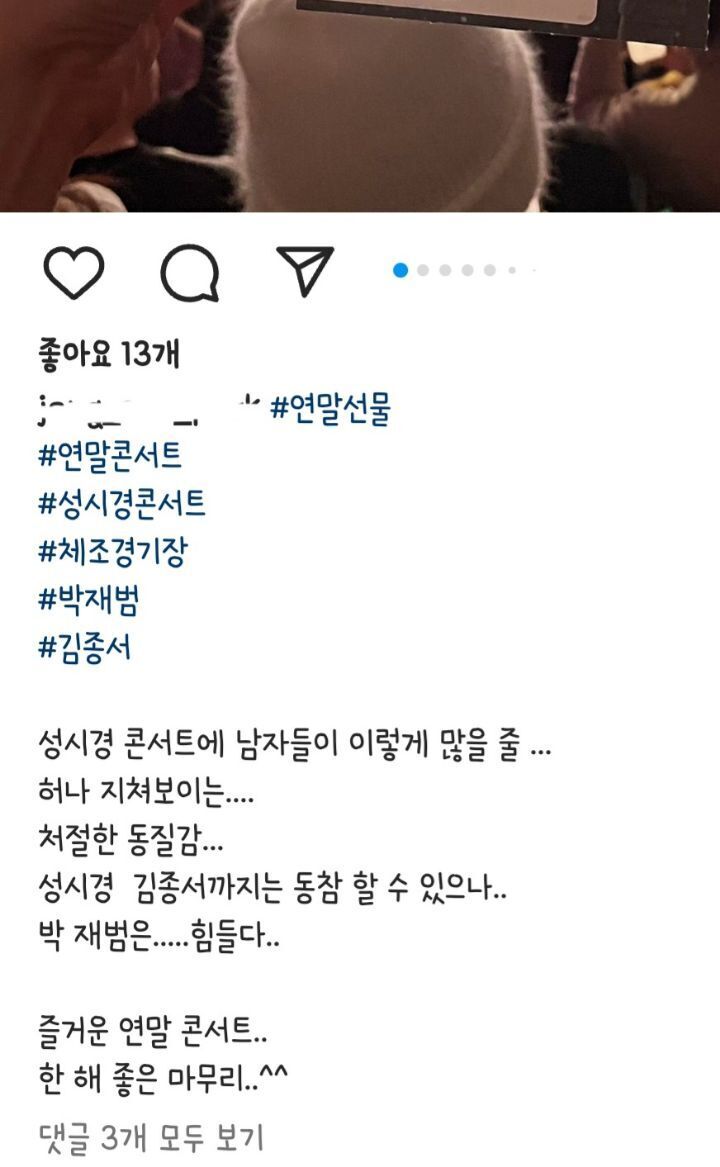Screen dimensions: 720x1167
Task: Like this post with the heart icon
Action: 74,271
